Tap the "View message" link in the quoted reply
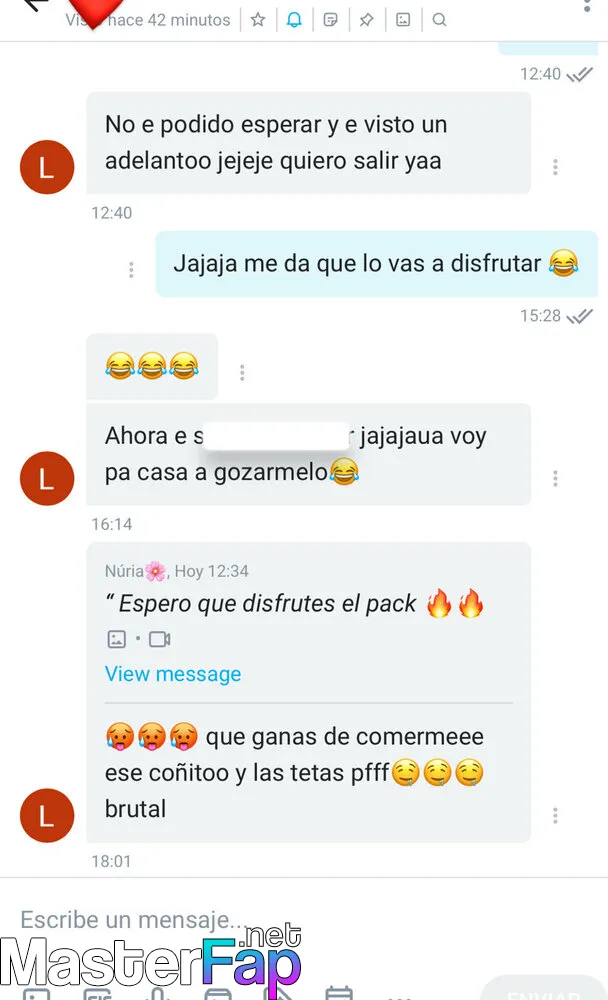This screenshot has height=1000, width=608. click(x=173, y=674)
